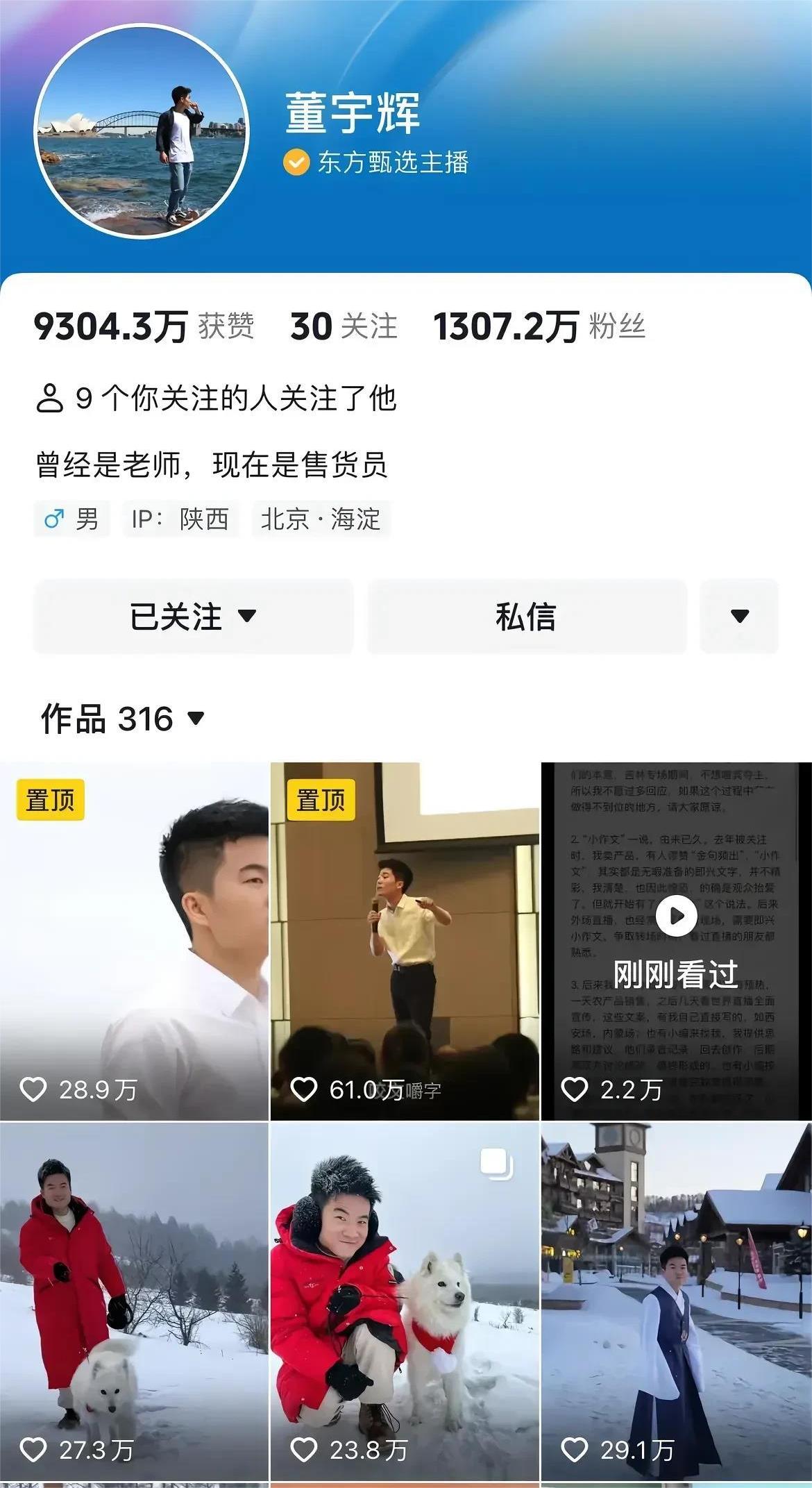Open the pinned video with 28.9万 likes
This screenshot has width=812, height=1488.
click(134, 941)
